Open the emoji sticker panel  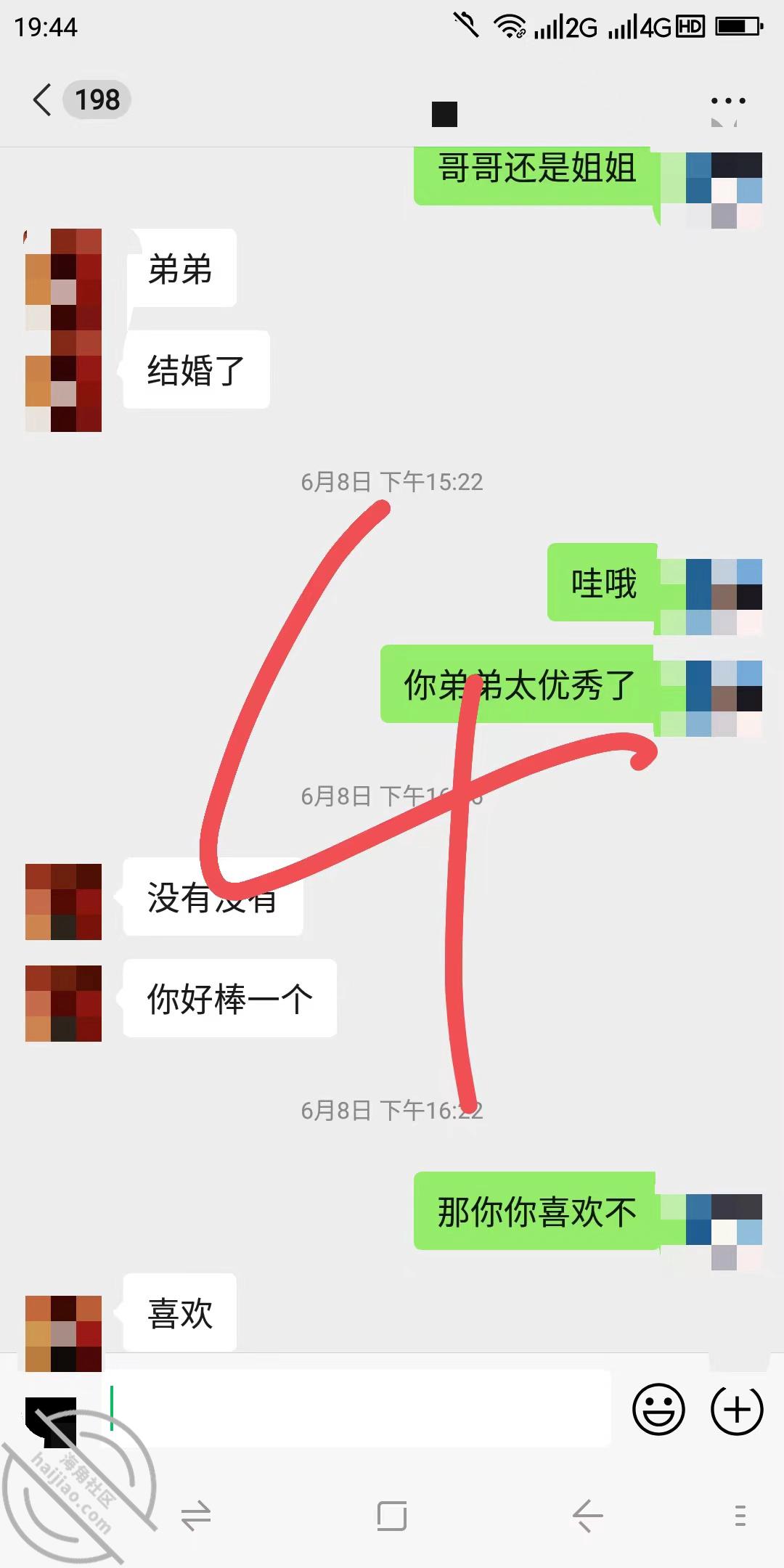click(658, 1409)
